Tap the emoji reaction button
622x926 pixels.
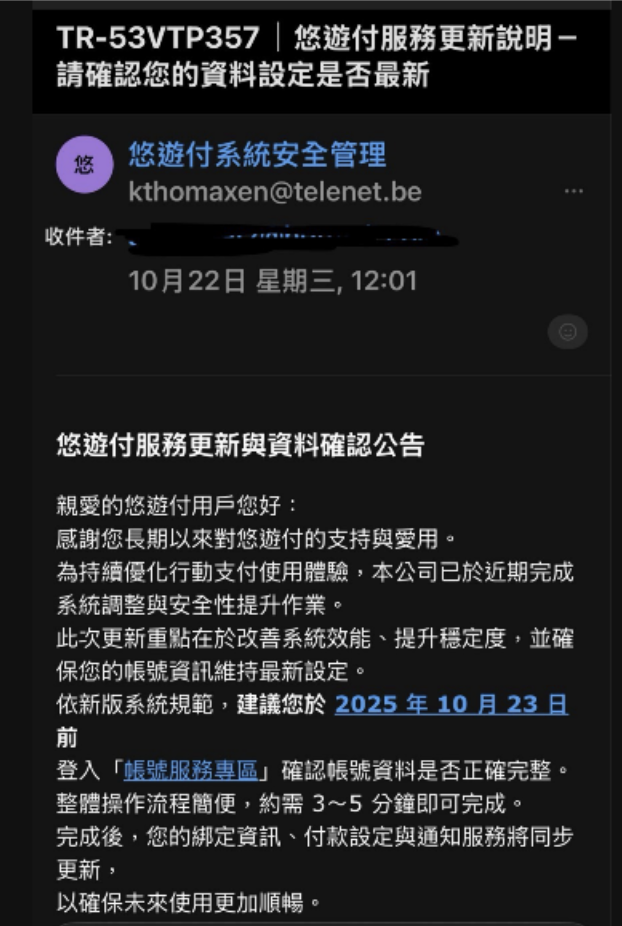(x=567, y=332)
